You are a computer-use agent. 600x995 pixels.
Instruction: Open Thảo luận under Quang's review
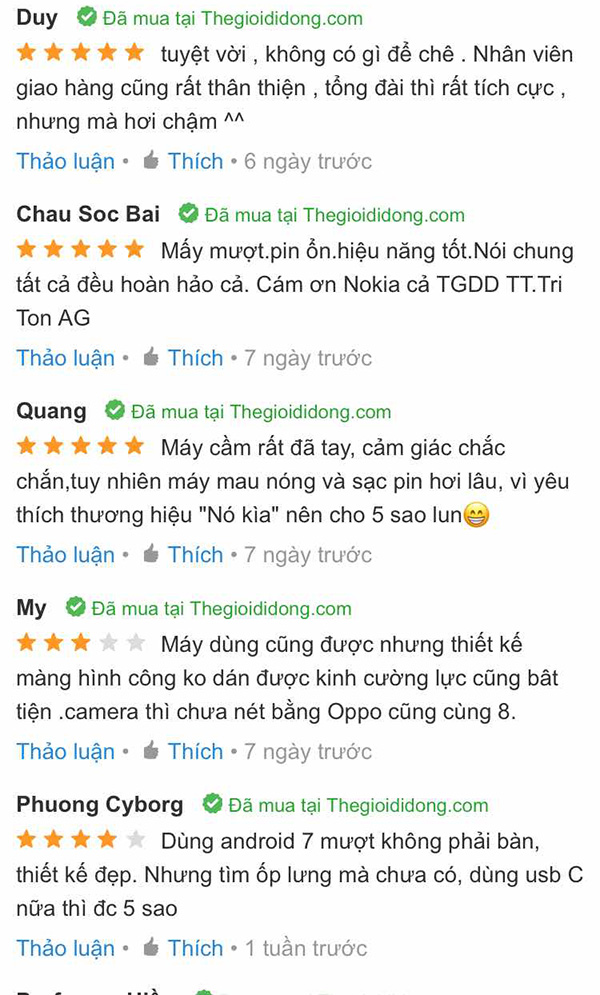point(65,555)
